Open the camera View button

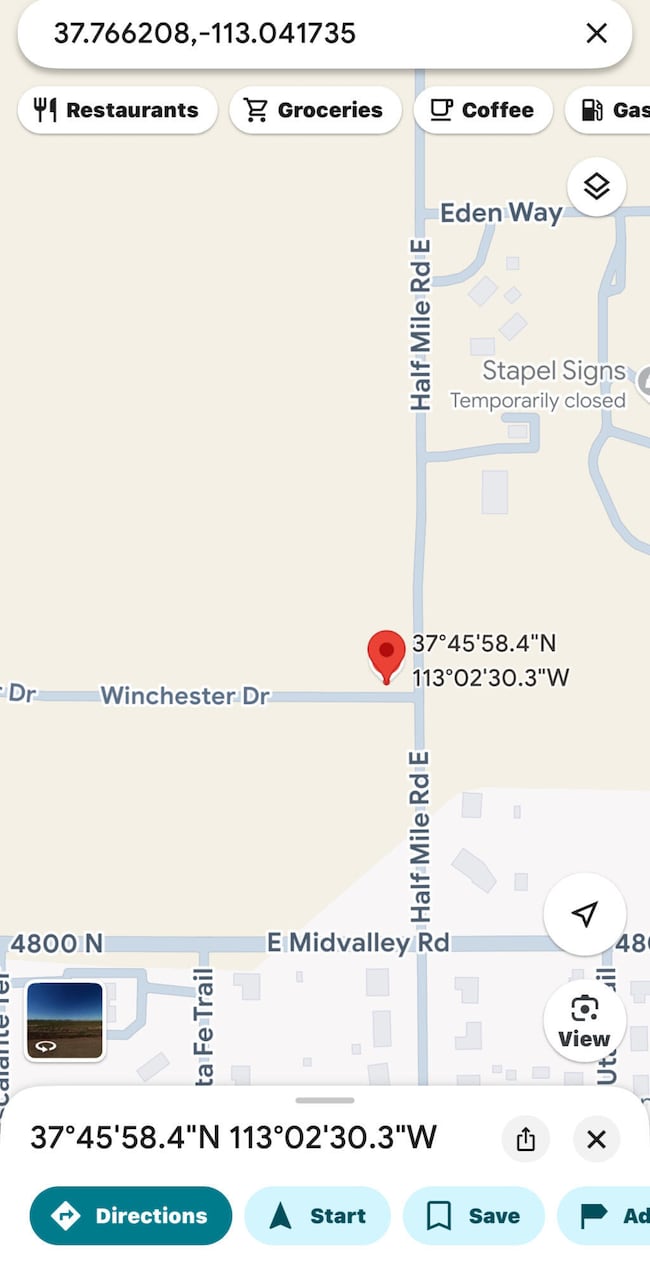click(584, 1020)
